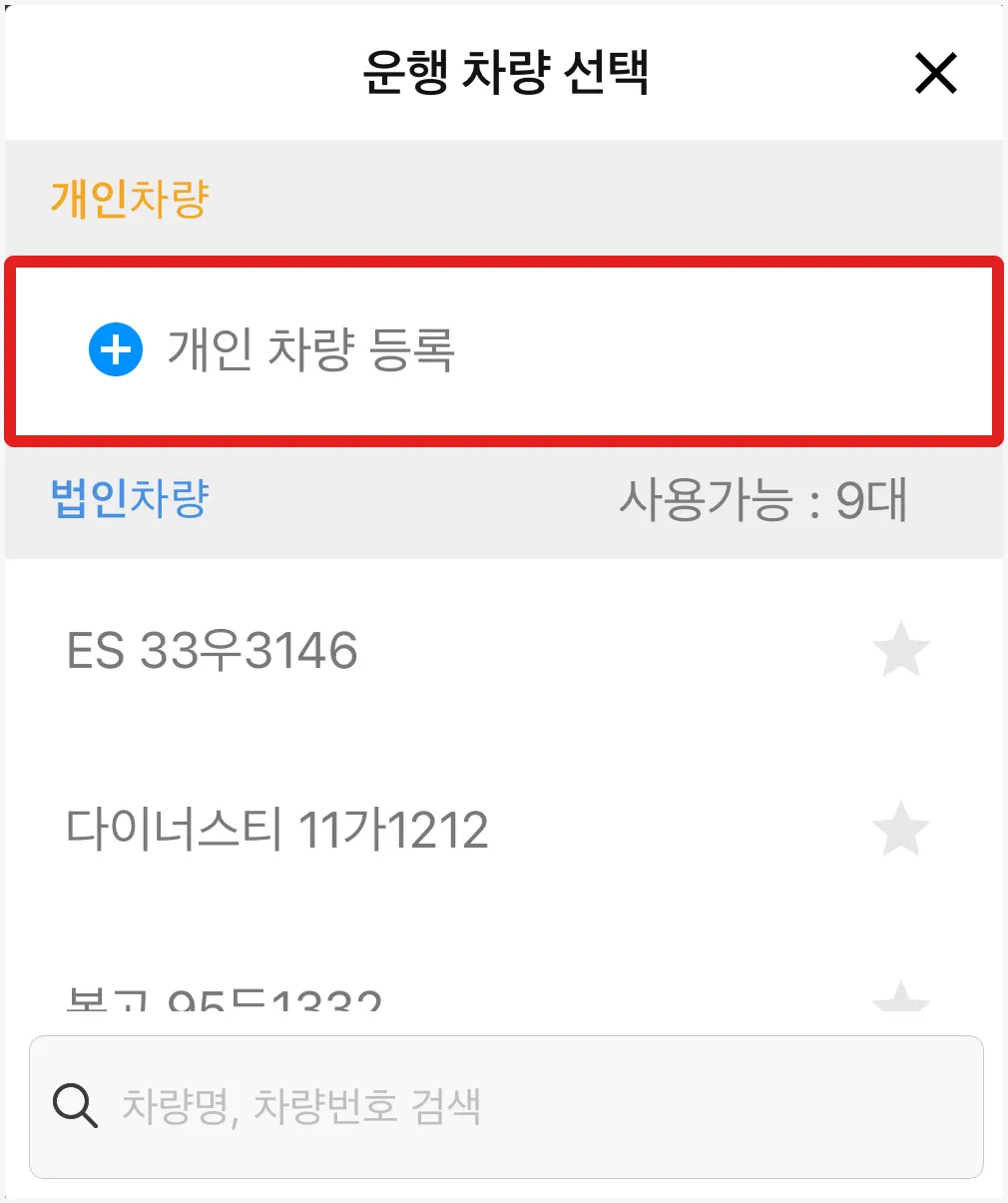This screenshot has width=1008, height=1203.
Task: Star the 다이너스티 11가1212 vehicle
Action: (x=900, y=830)
